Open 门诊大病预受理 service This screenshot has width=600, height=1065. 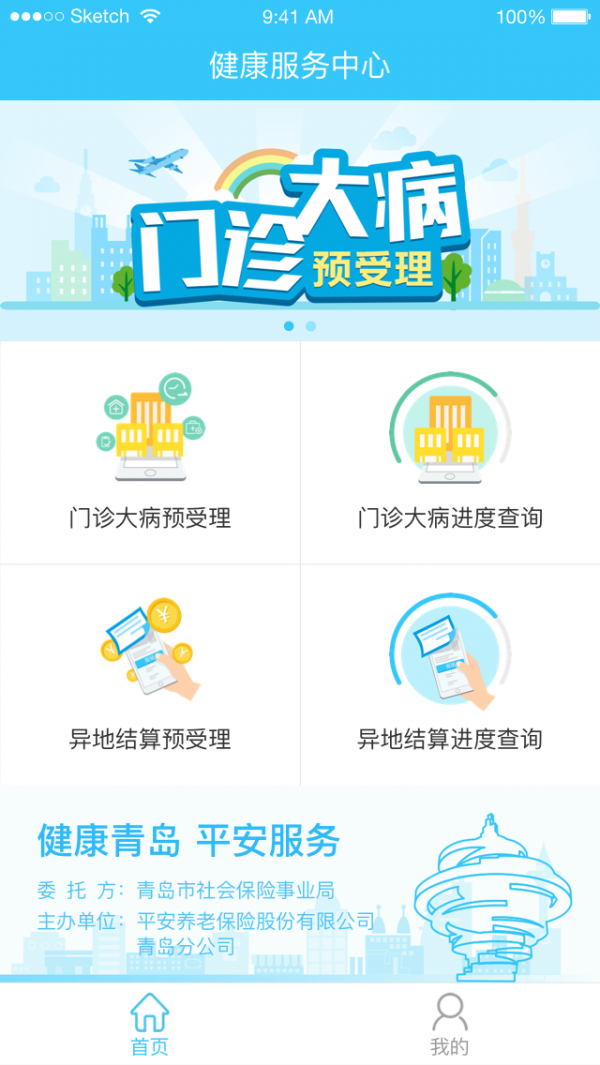(150, 452)
